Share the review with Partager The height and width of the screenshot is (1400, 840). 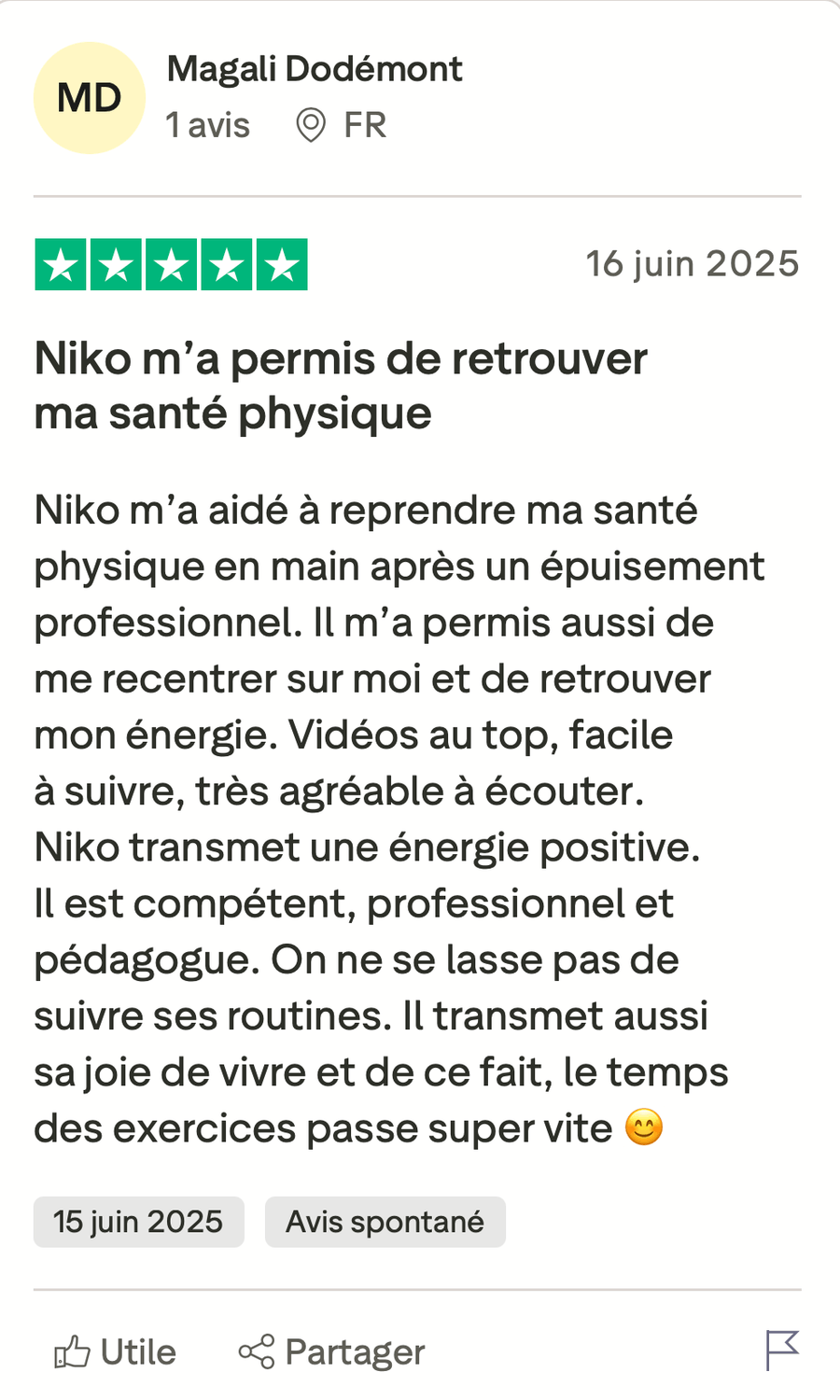[x=331, y=1351]
